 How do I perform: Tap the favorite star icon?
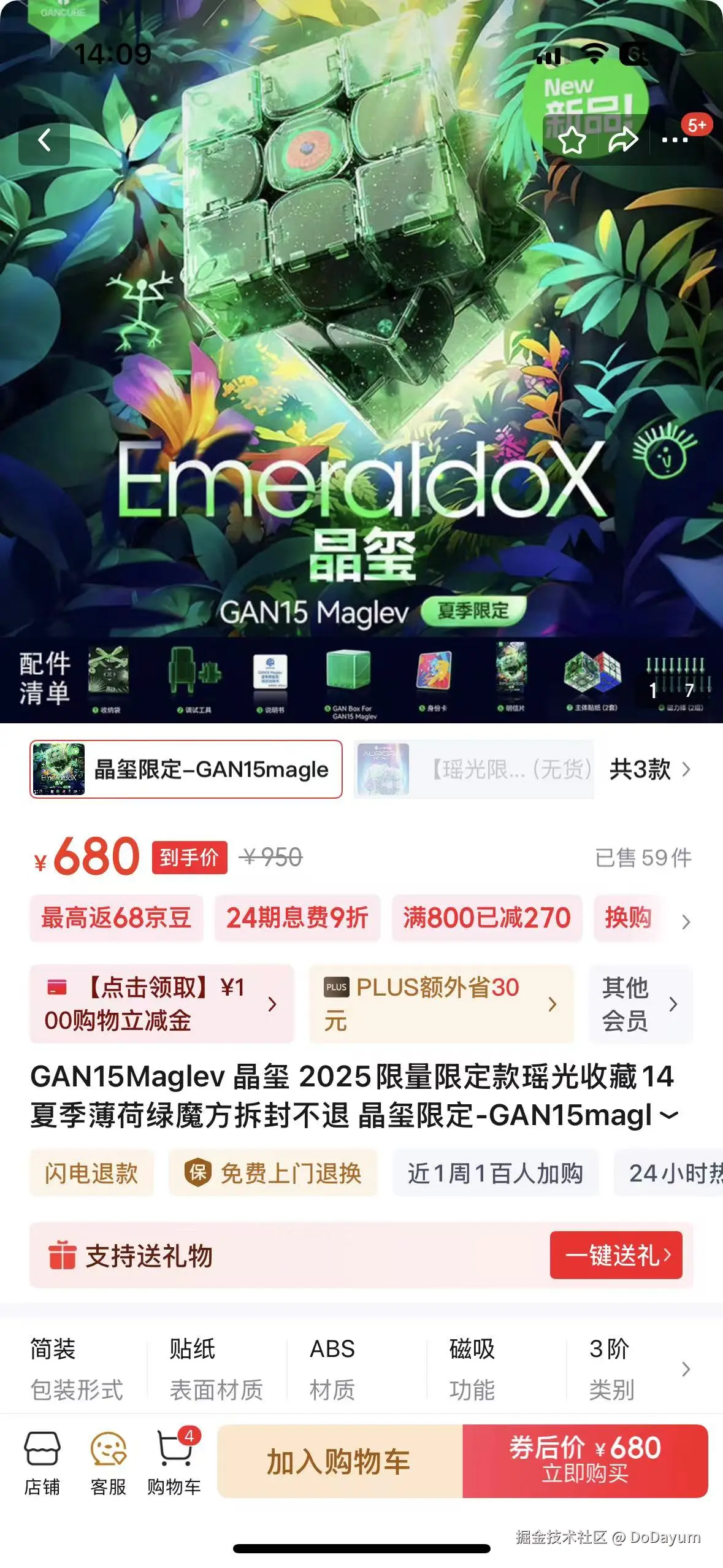pyautogui.click(x=573, y=140)
